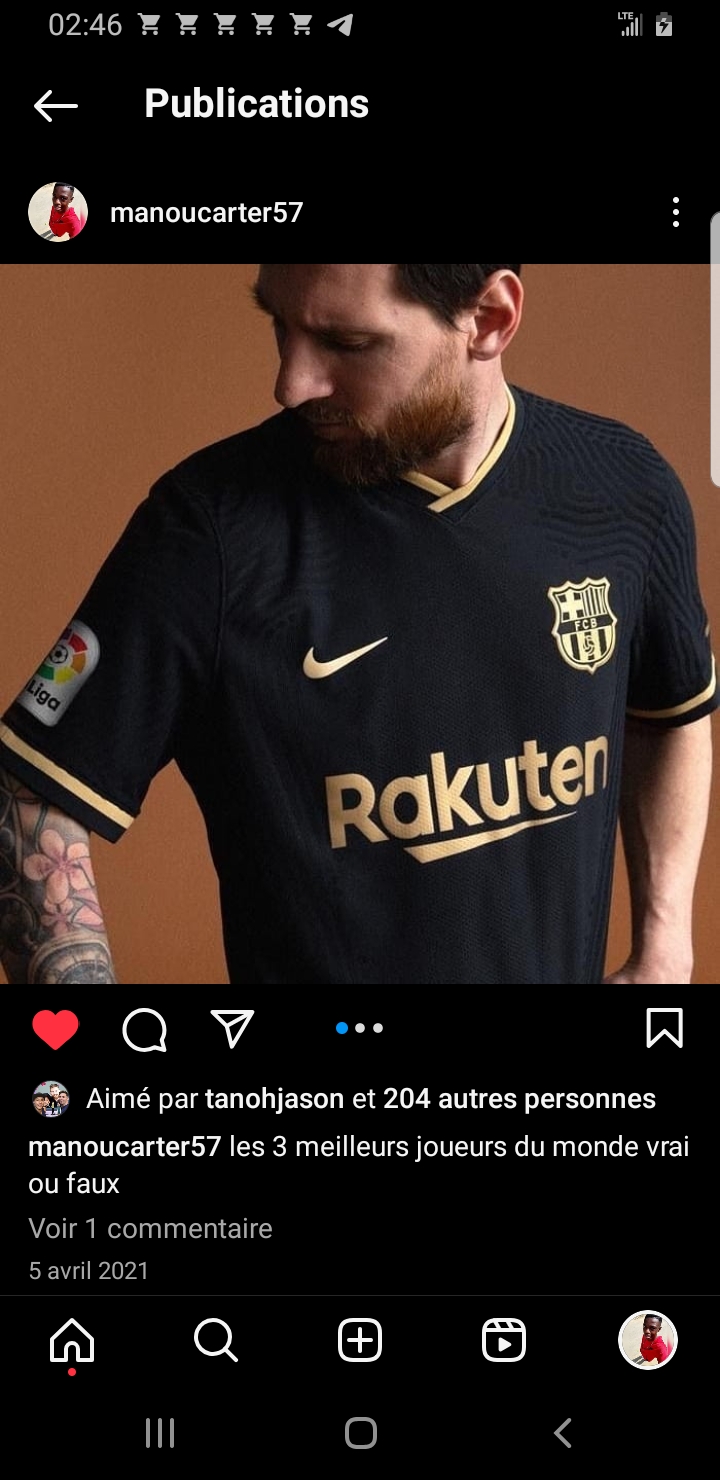Viewport: 720px width, 1480px height.
Task: Switch to the Home tab
Action: [72, 1341]
